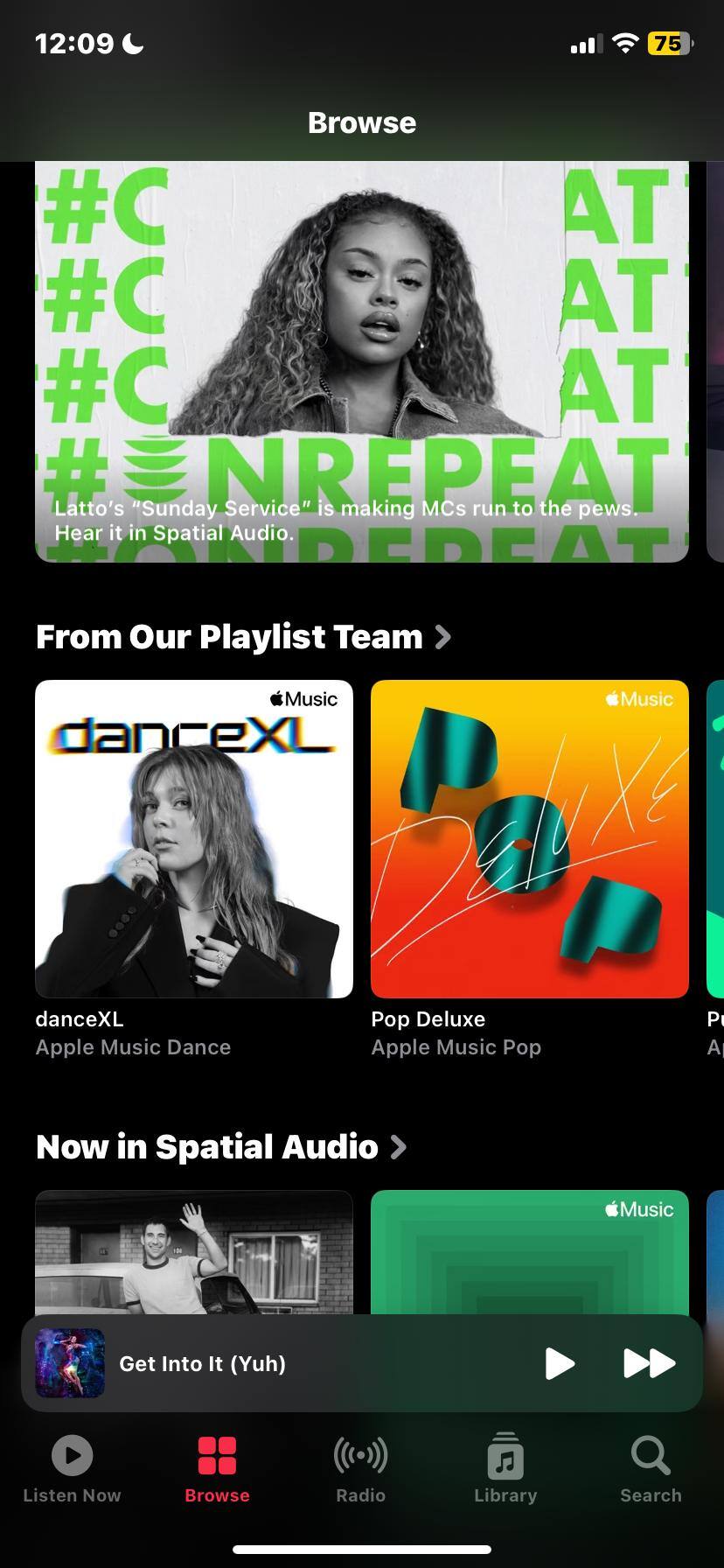Expand the Now in Spatial Audio section
The width and height of the screenshot is (724, 1568).
click(x=221, y=1147)
